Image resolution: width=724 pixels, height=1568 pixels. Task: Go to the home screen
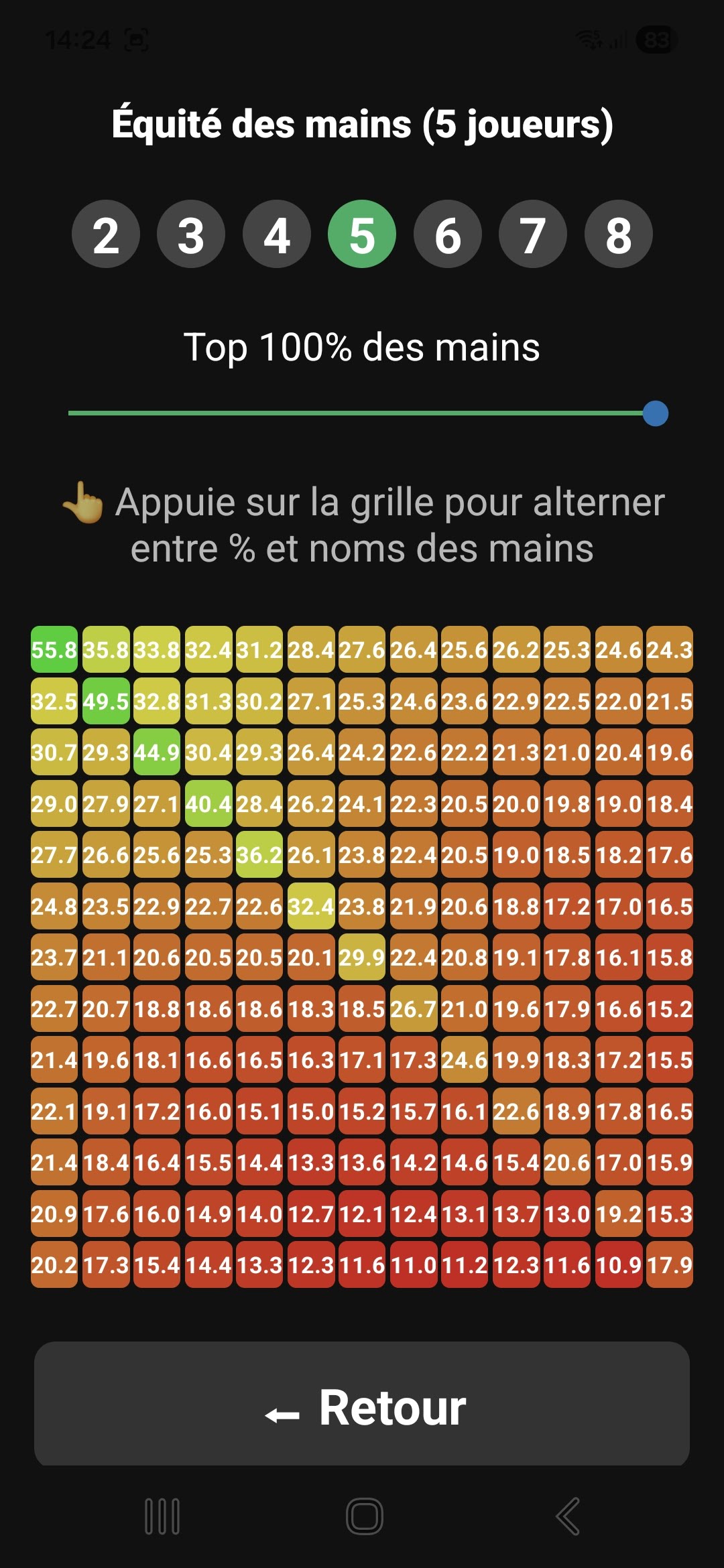click(x=364, y=1516)
